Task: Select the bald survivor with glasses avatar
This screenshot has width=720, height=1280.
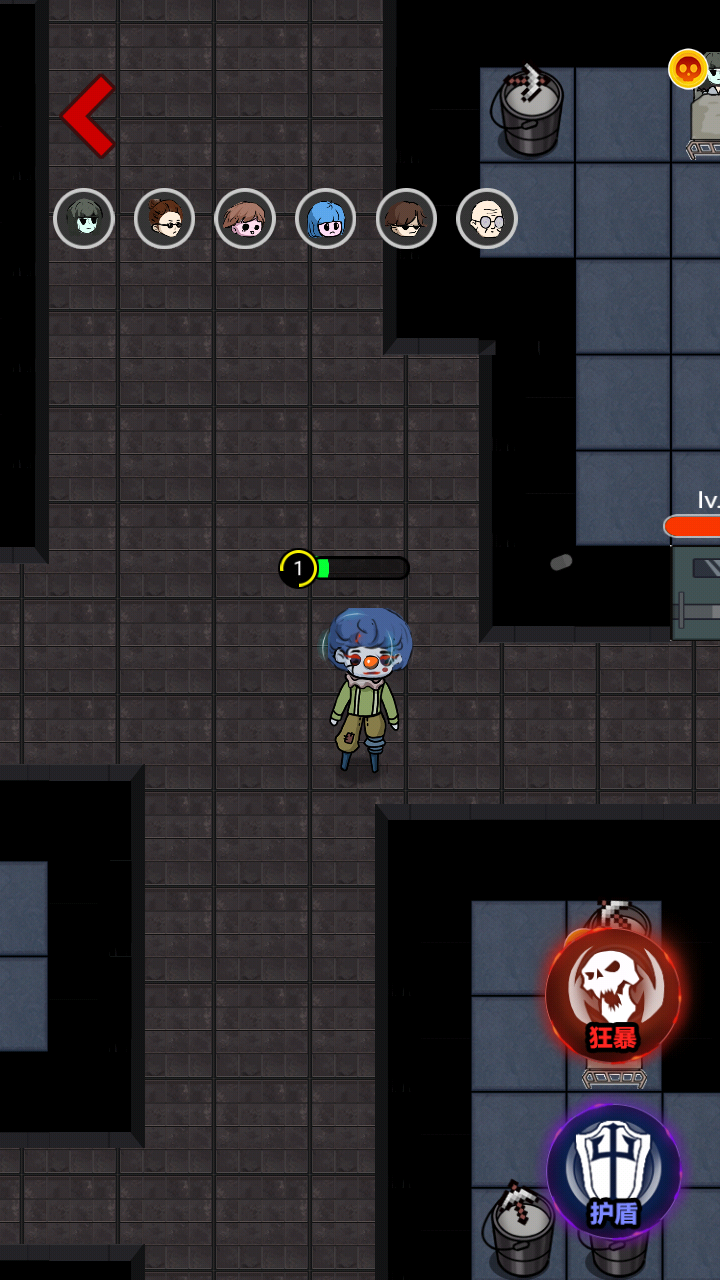Action: [487, 219]
